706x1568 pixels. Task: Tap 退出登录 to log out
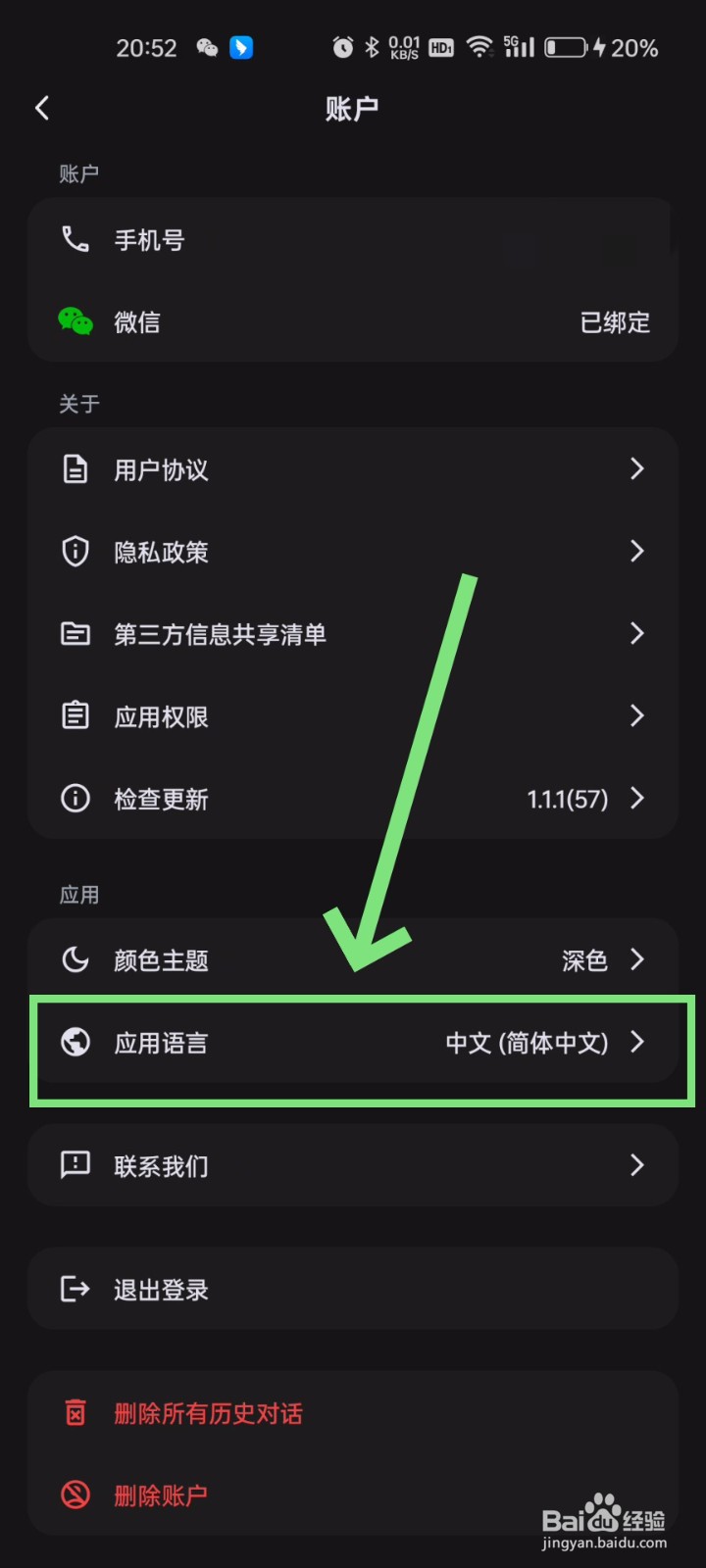point(160,1290)
